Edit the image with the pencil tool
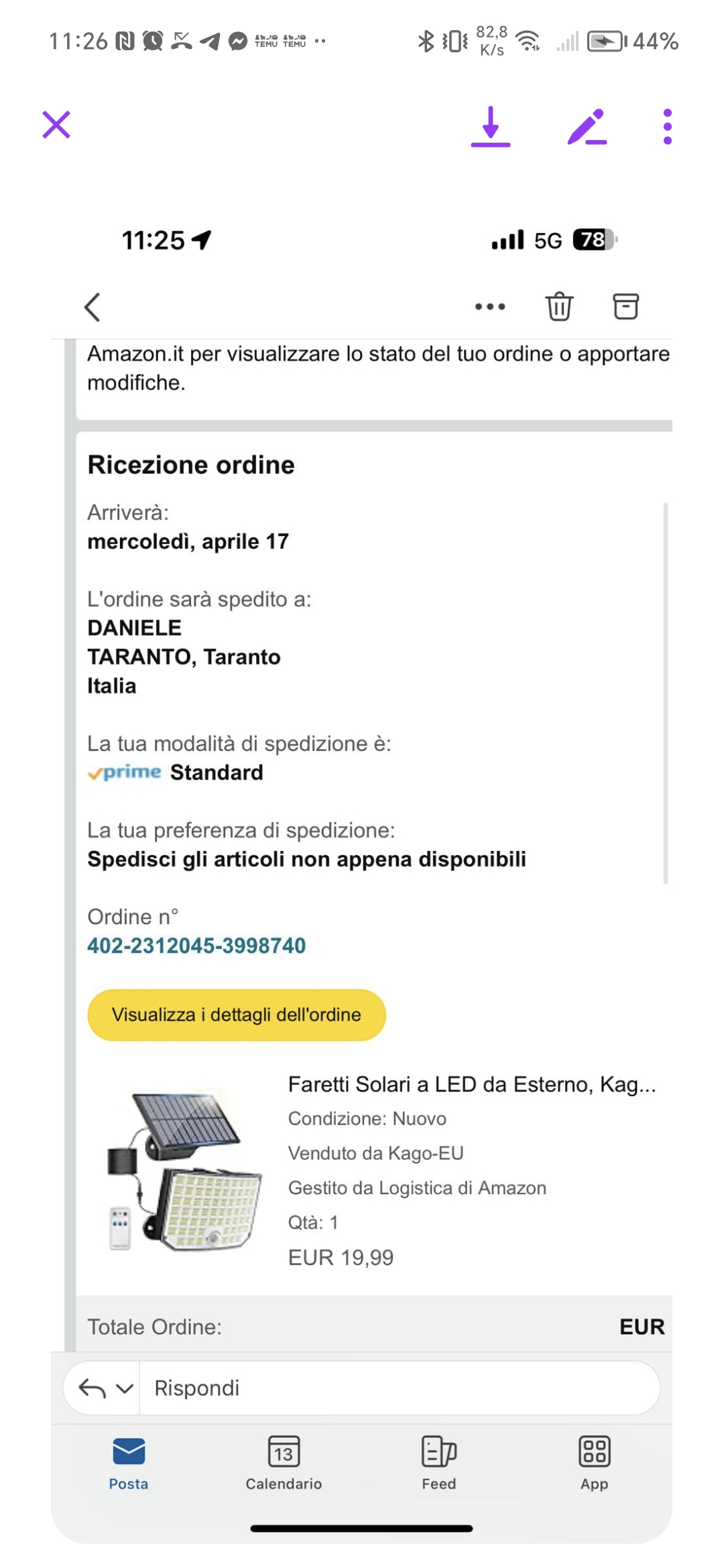This screenshot has height=1568, width=724. tap(587, 127)
